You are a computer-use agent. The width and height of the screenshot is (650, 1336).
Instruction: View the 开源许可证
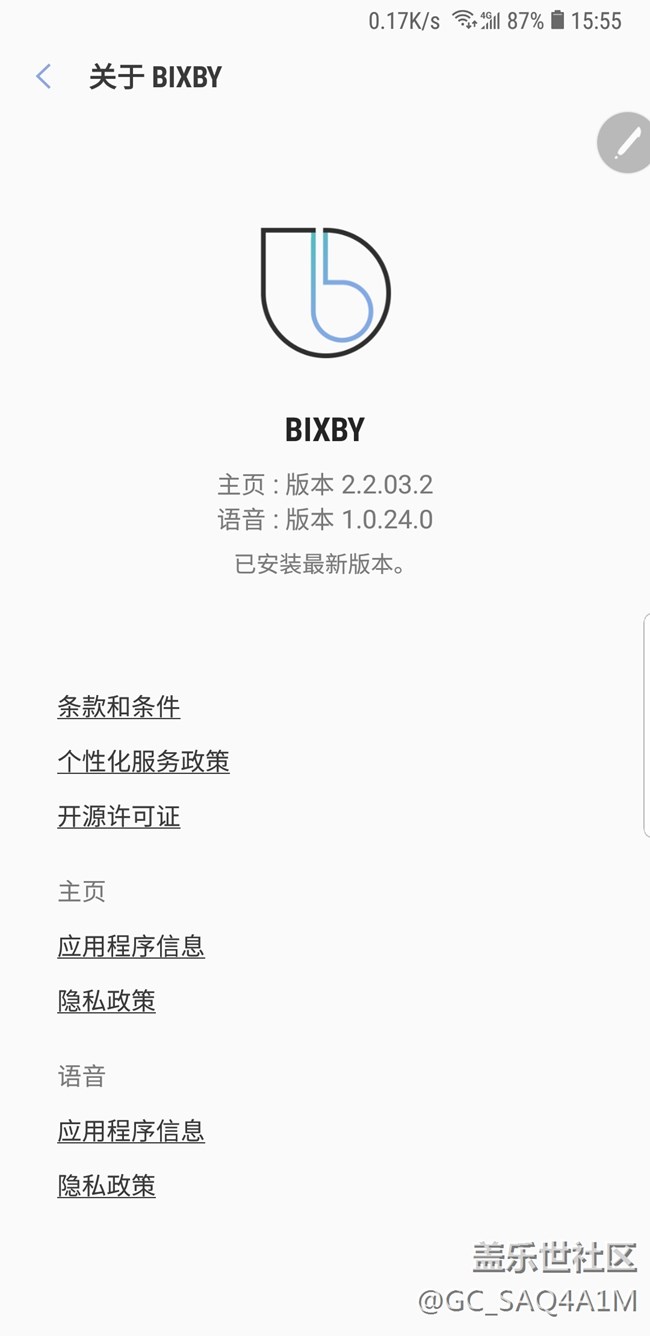click(119, 817)
